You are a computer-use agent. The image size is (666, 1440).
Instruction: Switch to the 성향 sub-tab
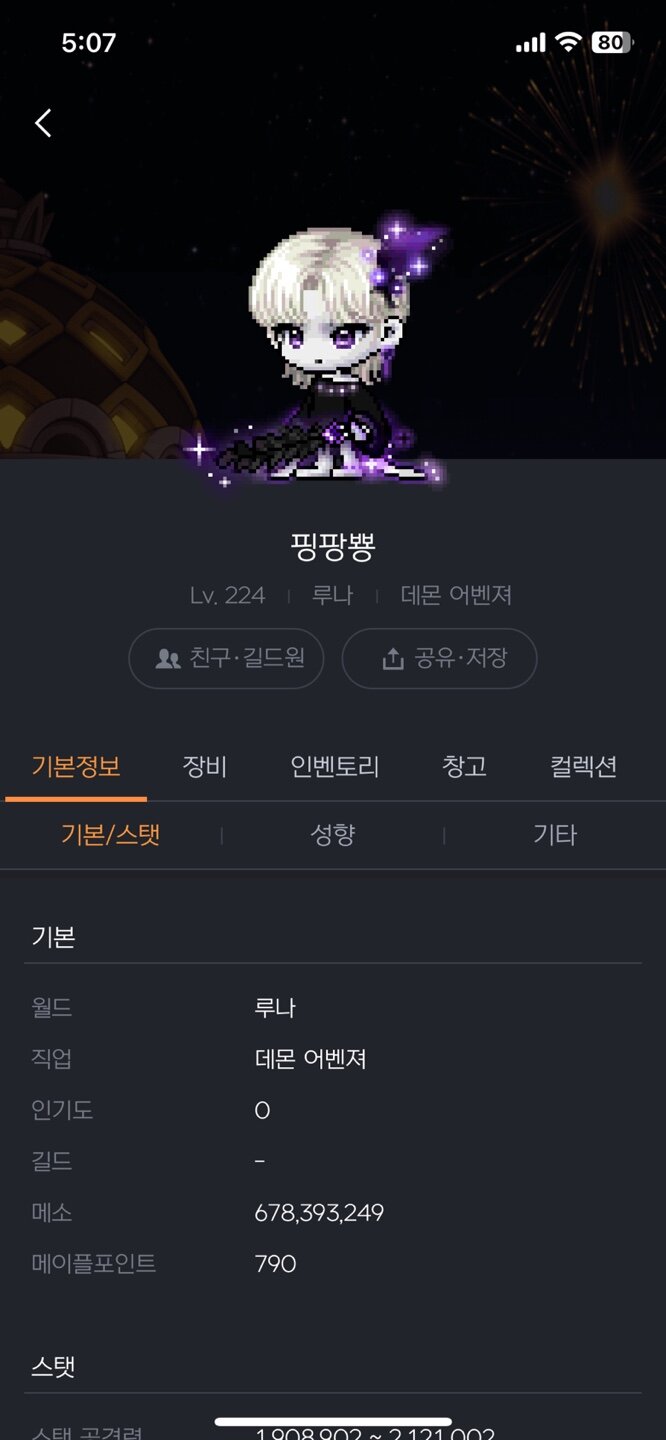pos(333,835)
